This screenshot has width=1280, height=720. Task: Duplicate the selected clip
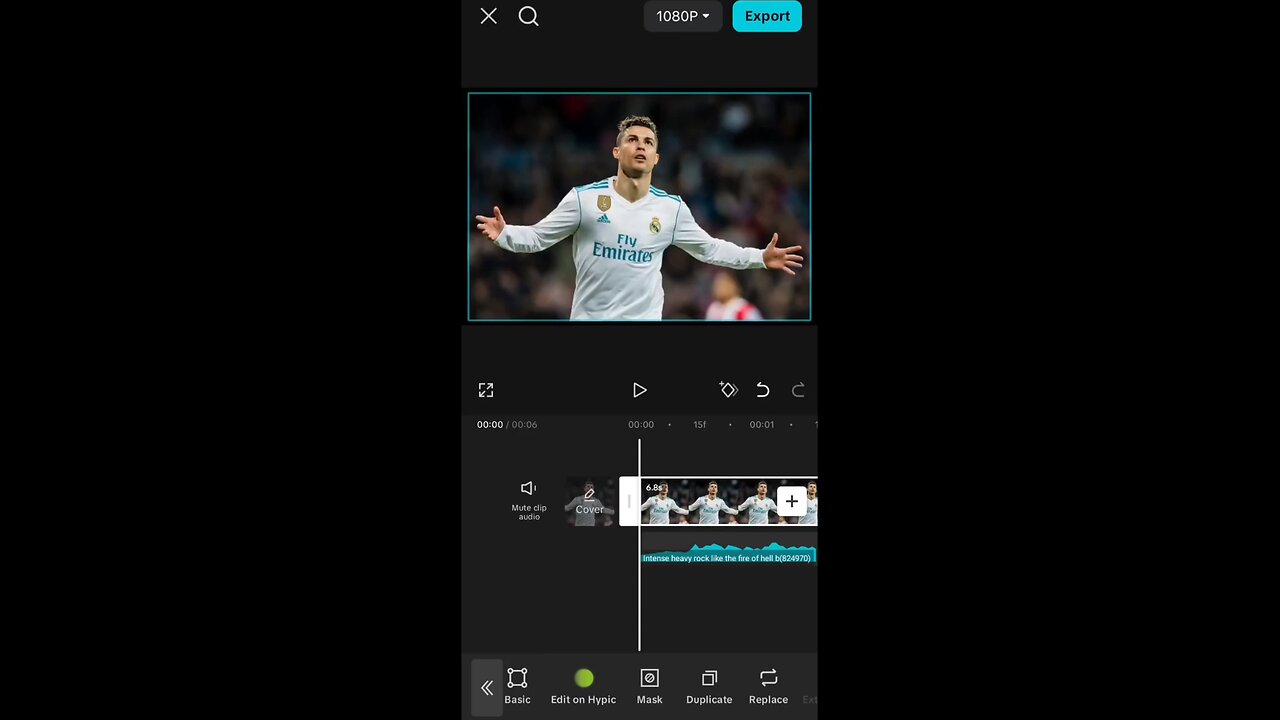pyautogui.click(x=709, y=686)
